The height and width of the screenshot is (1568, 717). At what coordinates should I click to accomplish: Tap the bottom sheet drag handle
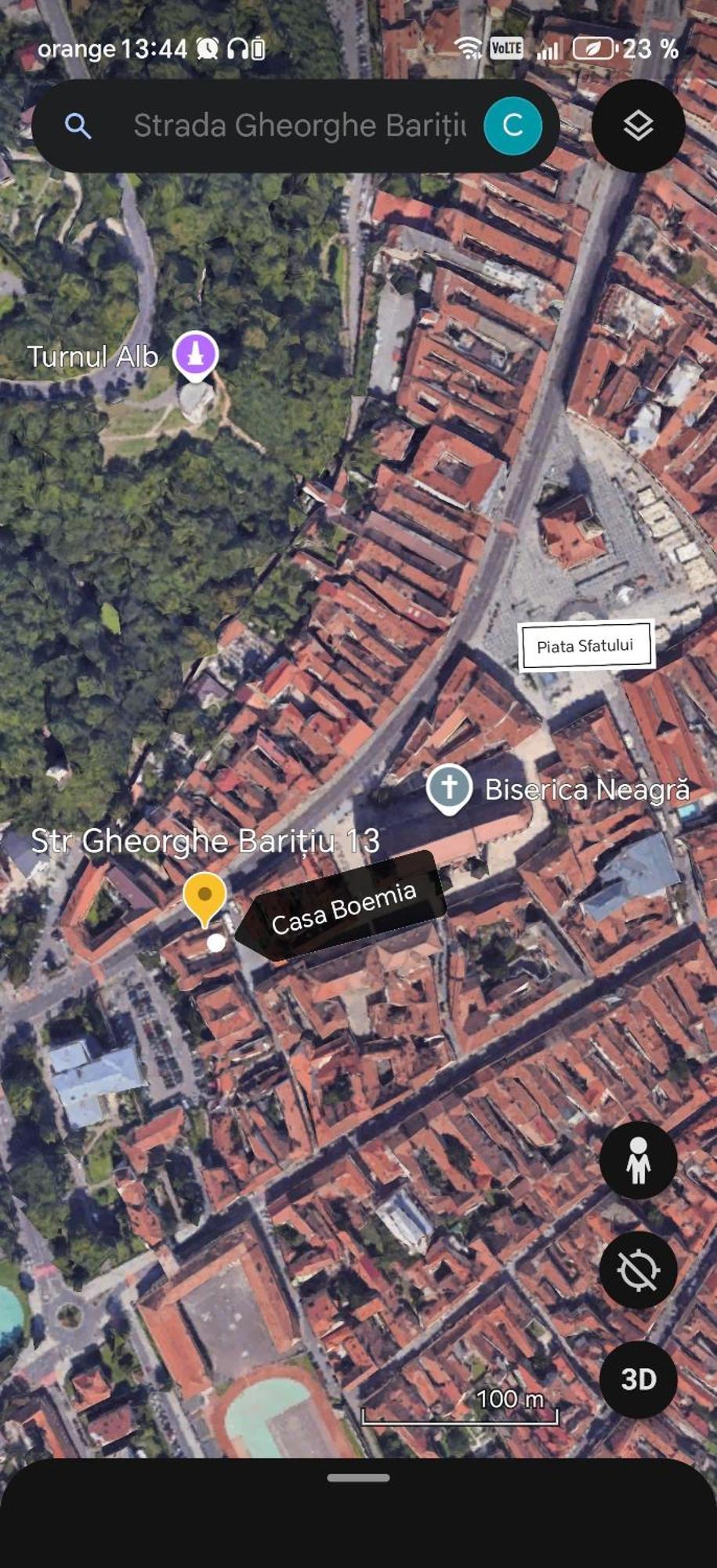tap(358, 1478)
